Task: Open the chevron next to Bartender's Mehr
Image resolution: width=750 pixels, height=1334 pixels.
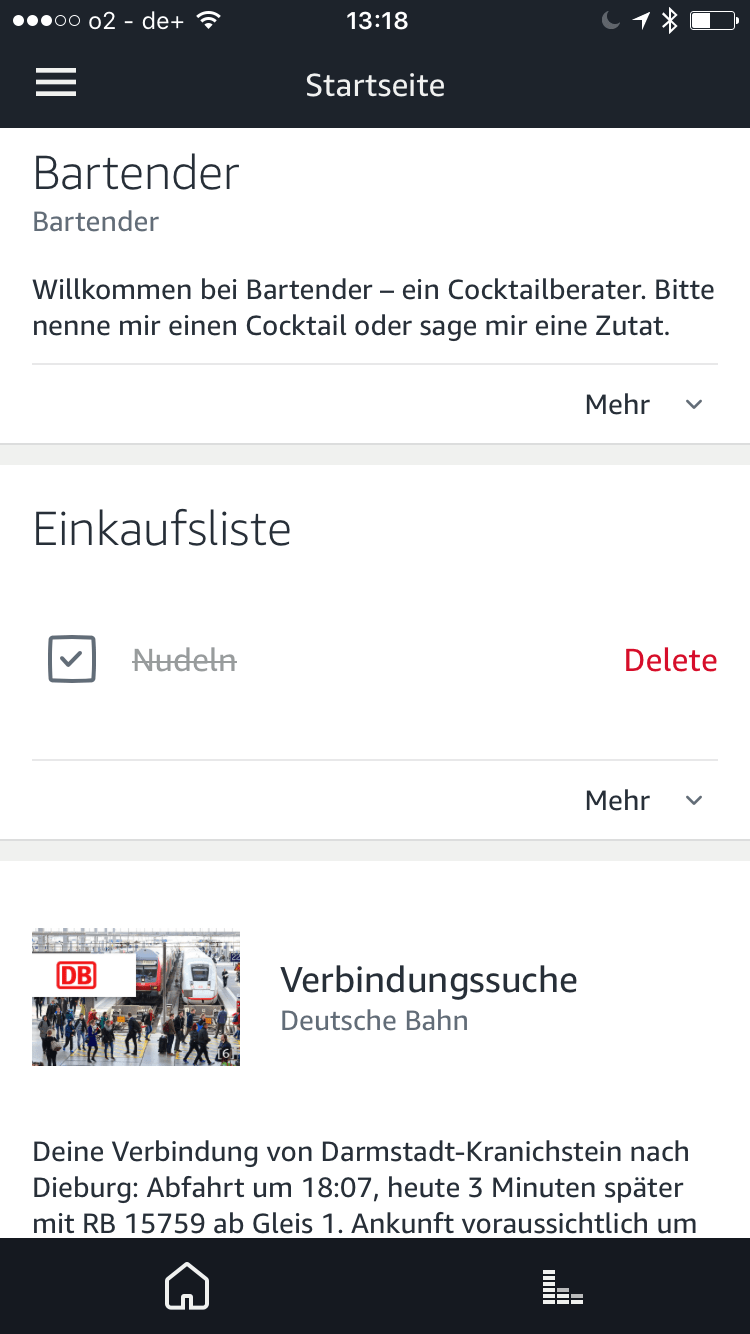Action: tap(693, 404)
